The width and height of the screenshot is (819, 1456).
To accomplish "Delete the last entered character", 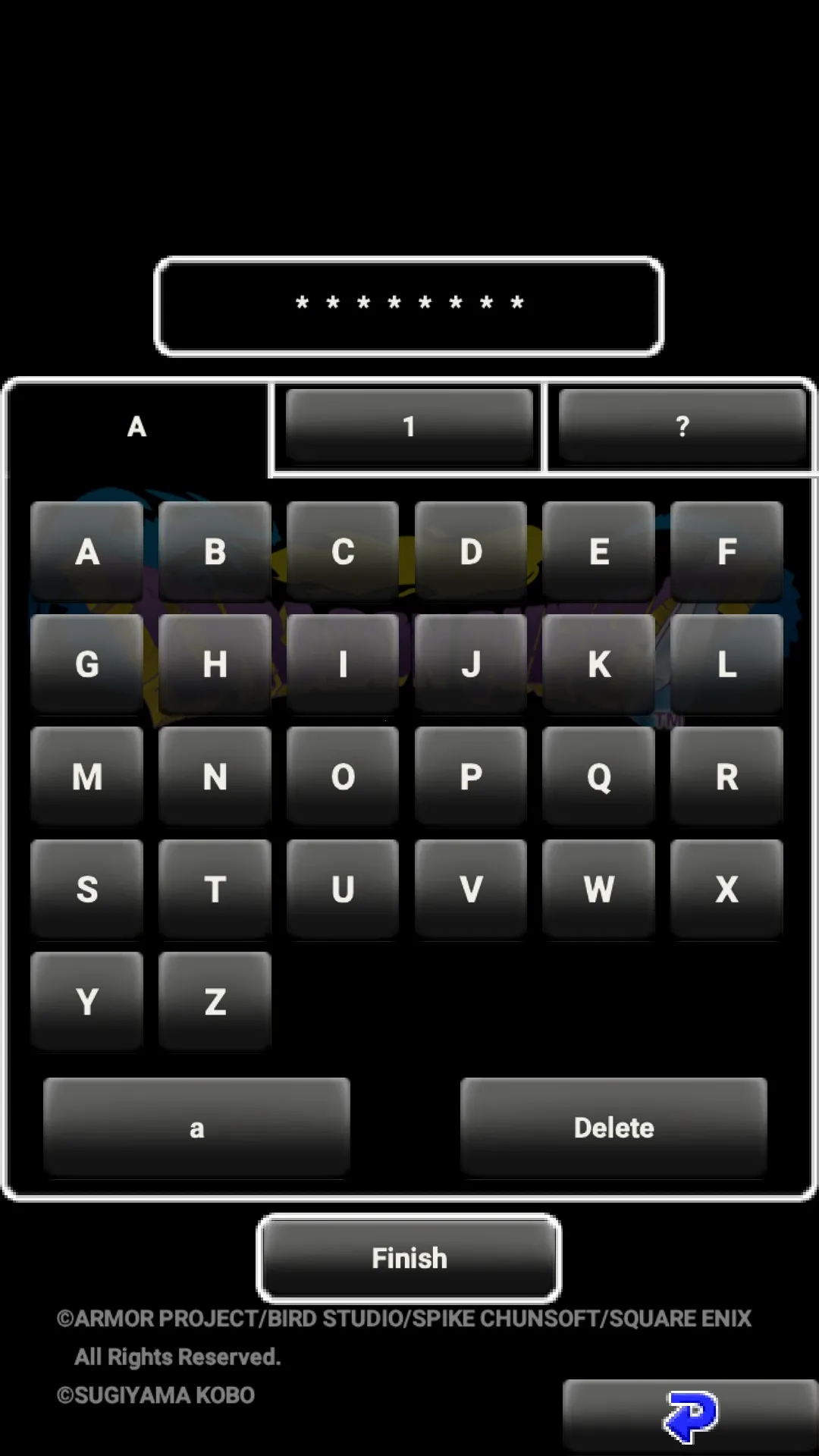I will coord(613,1128).
